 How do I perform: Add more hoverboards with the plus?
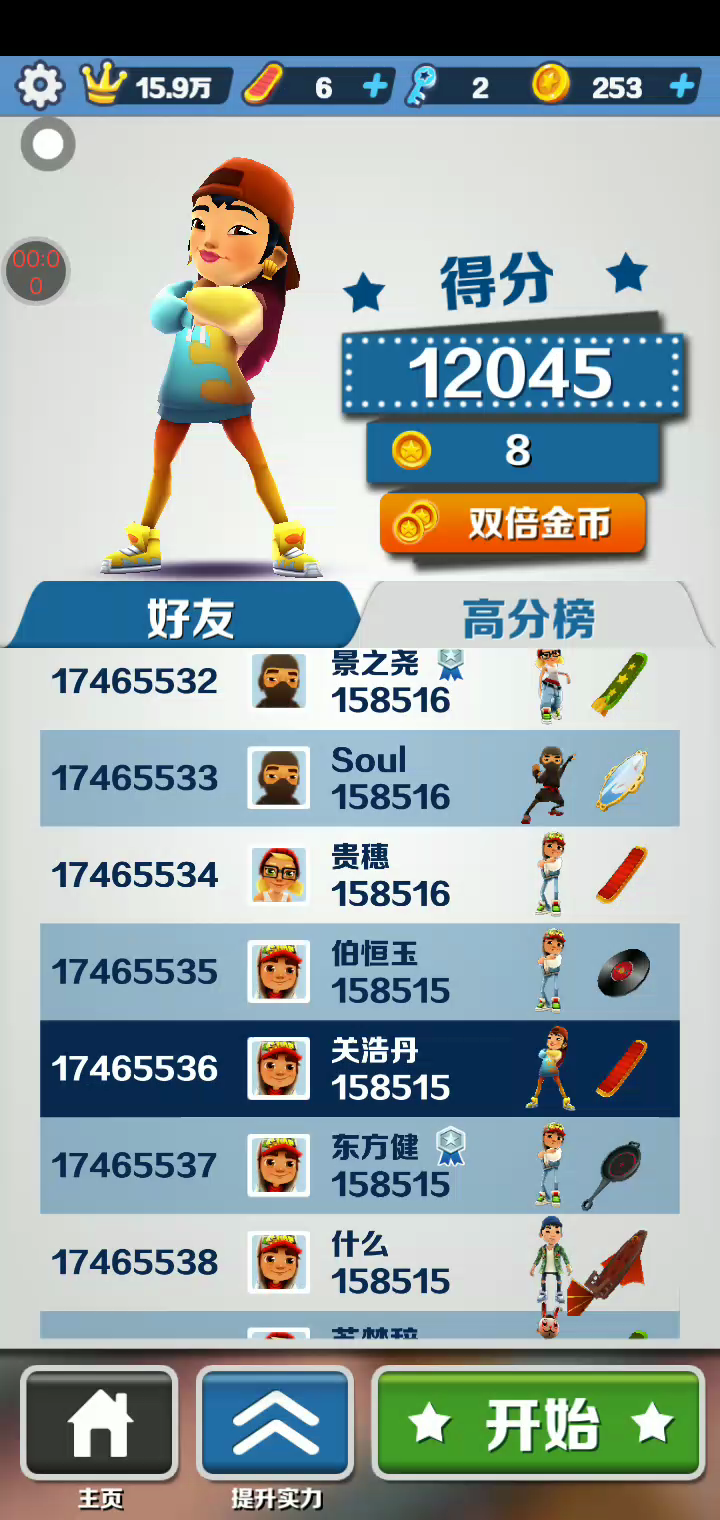click(375, 87)
